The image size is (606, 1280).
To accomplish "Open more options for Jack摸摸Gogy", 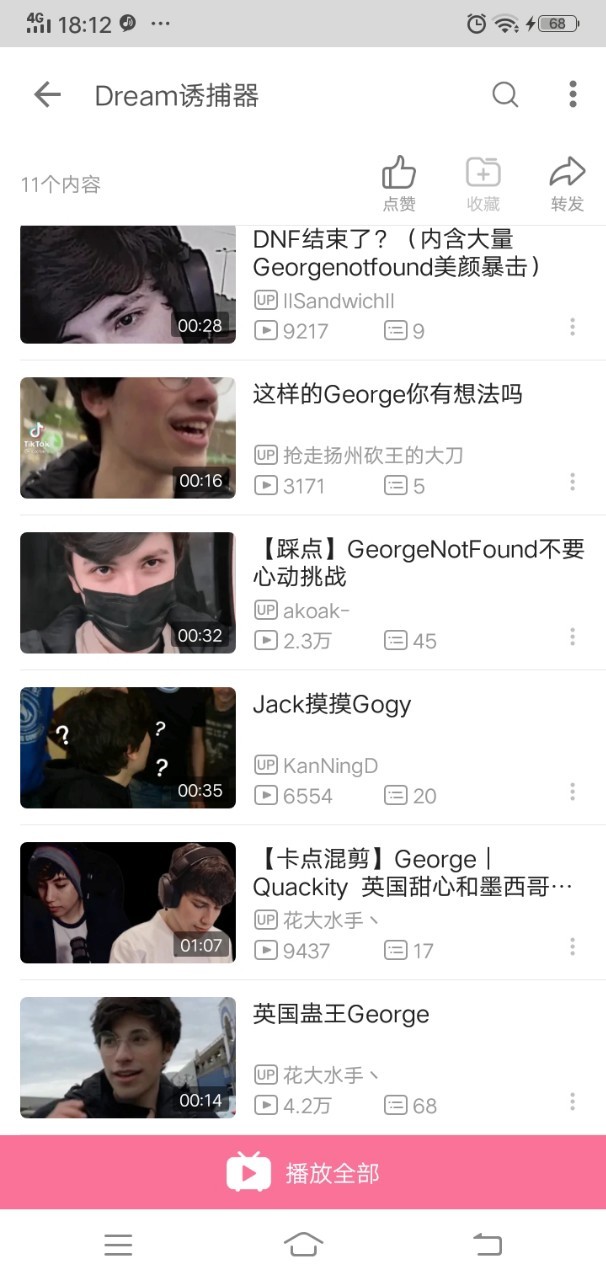I will pos(572,792).
